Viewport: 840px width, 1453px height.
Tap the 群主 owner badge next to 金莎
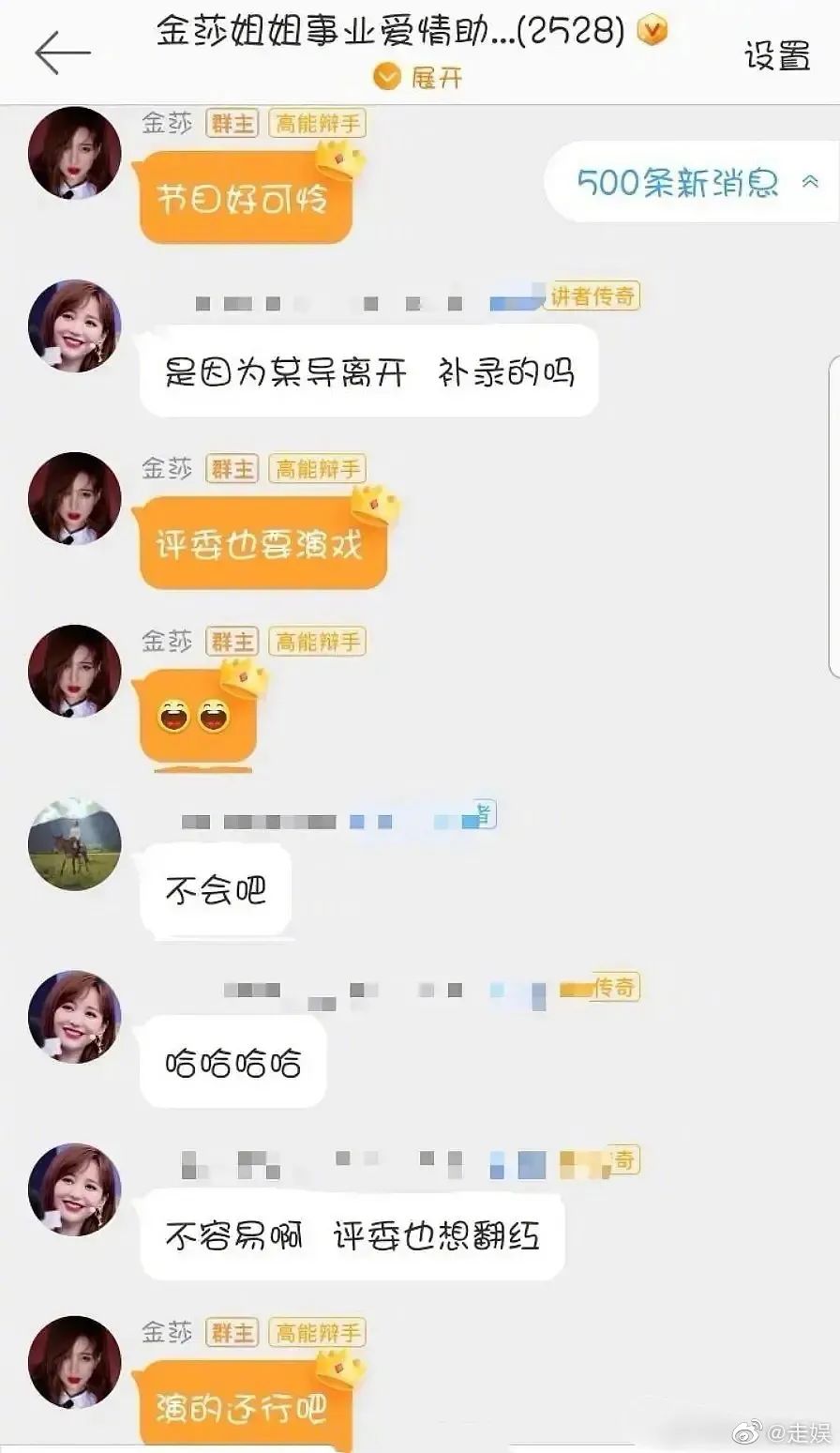tap(231, 123)
